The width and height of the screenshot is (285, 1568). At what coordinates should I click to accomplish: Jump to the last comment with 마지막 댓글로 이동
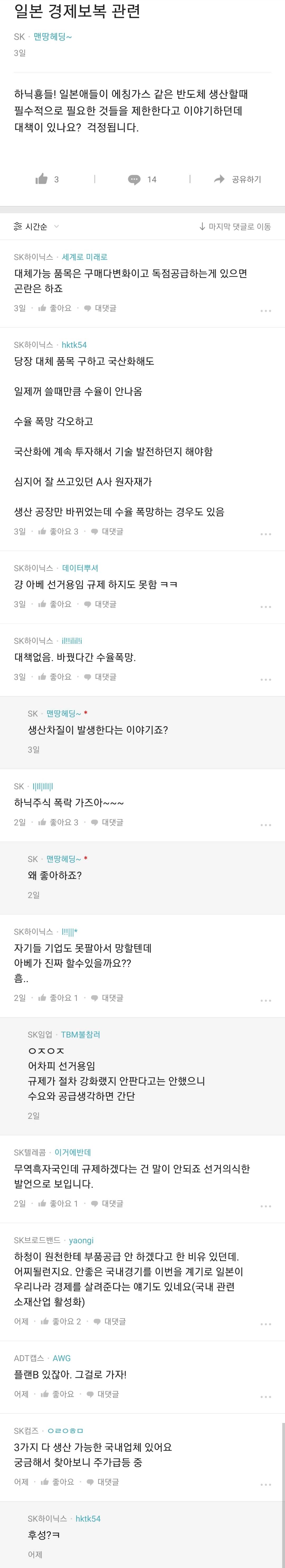(x=235, y=226)
